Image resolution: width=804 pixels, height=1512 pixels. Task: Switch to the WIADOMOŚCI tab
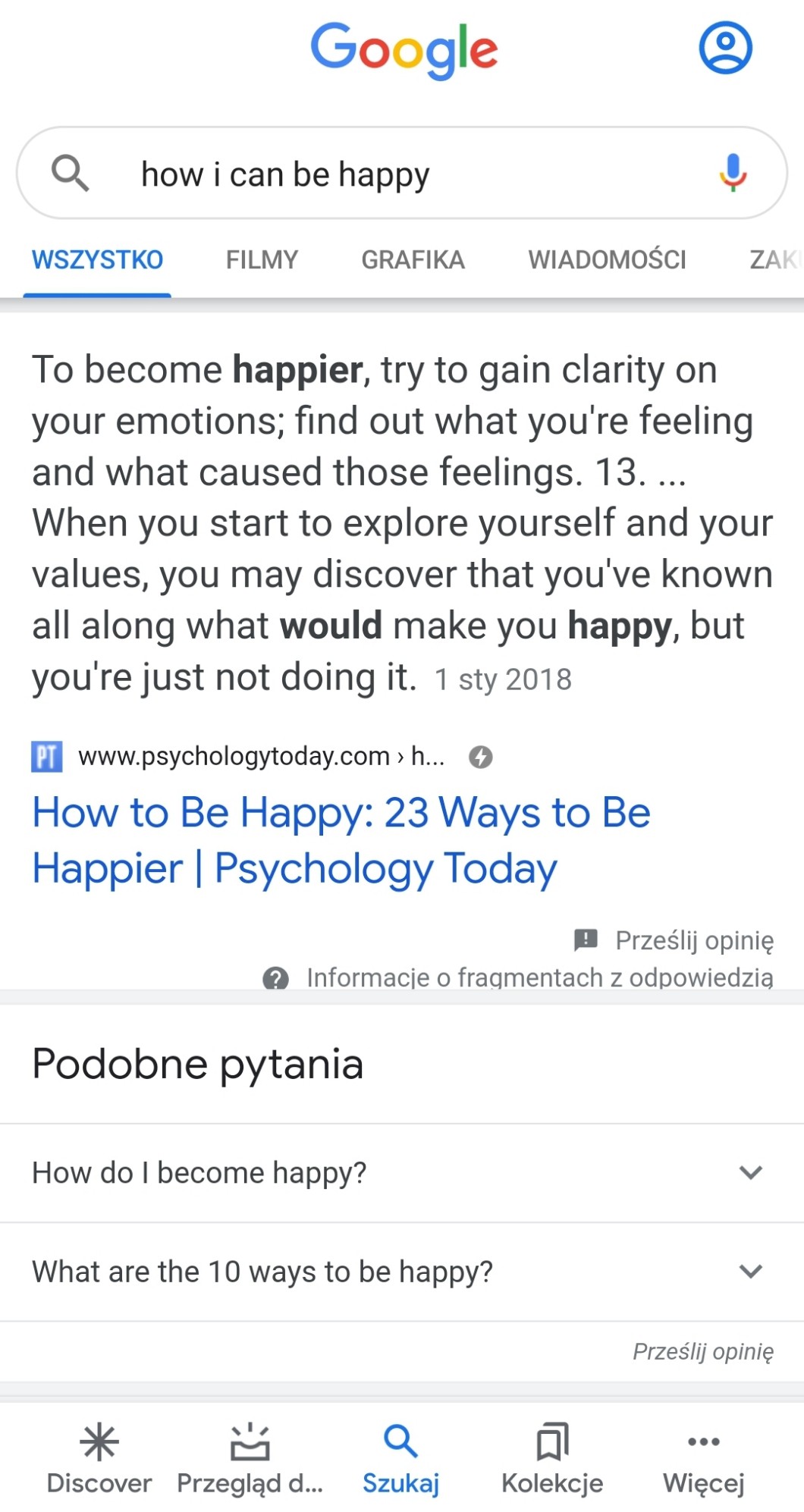(x=607, y=260)
